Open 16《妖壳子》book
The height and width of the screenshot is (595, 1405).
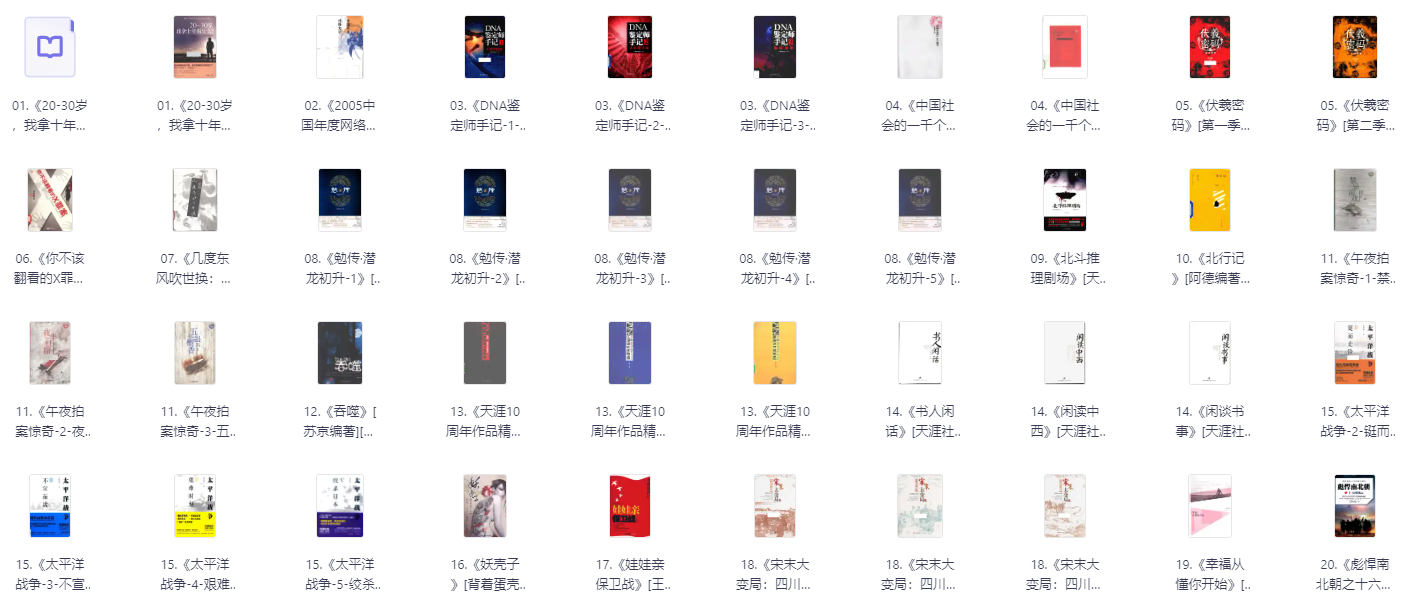click(485, 506)
